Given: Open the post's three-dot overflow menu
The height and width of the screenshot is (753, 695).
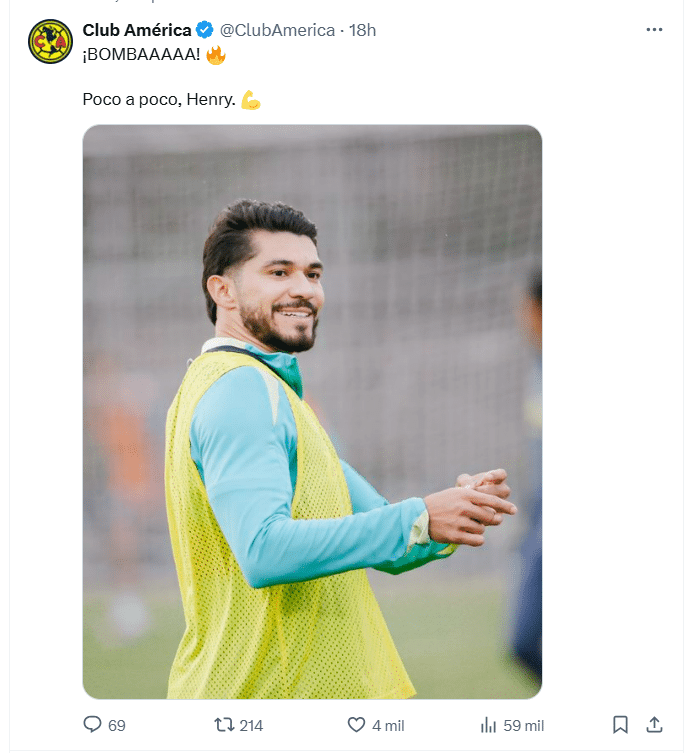Looking at the screenshot, I should (654, 29).
